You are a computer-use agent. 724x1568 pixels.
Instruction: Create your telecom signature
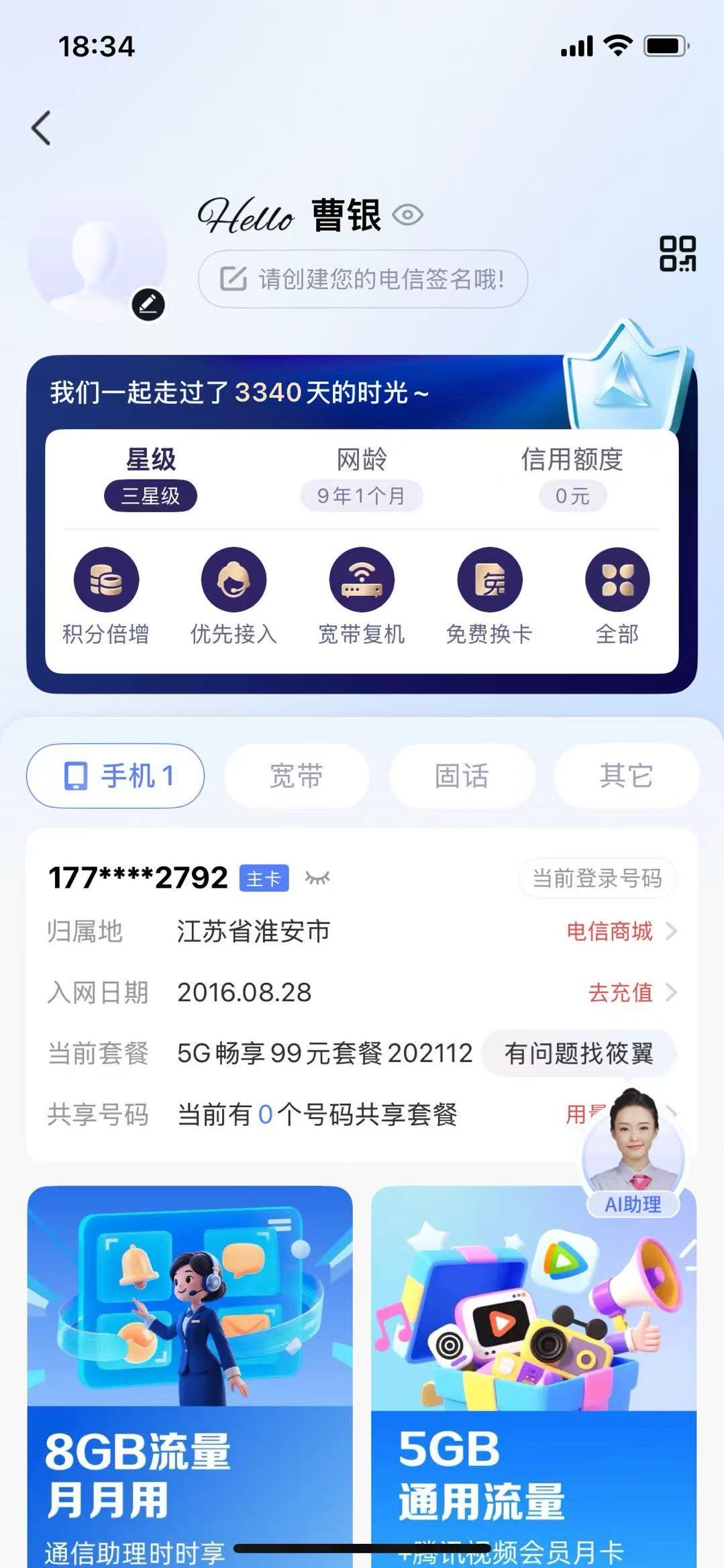pyautogui.click(x=362, y=279)
